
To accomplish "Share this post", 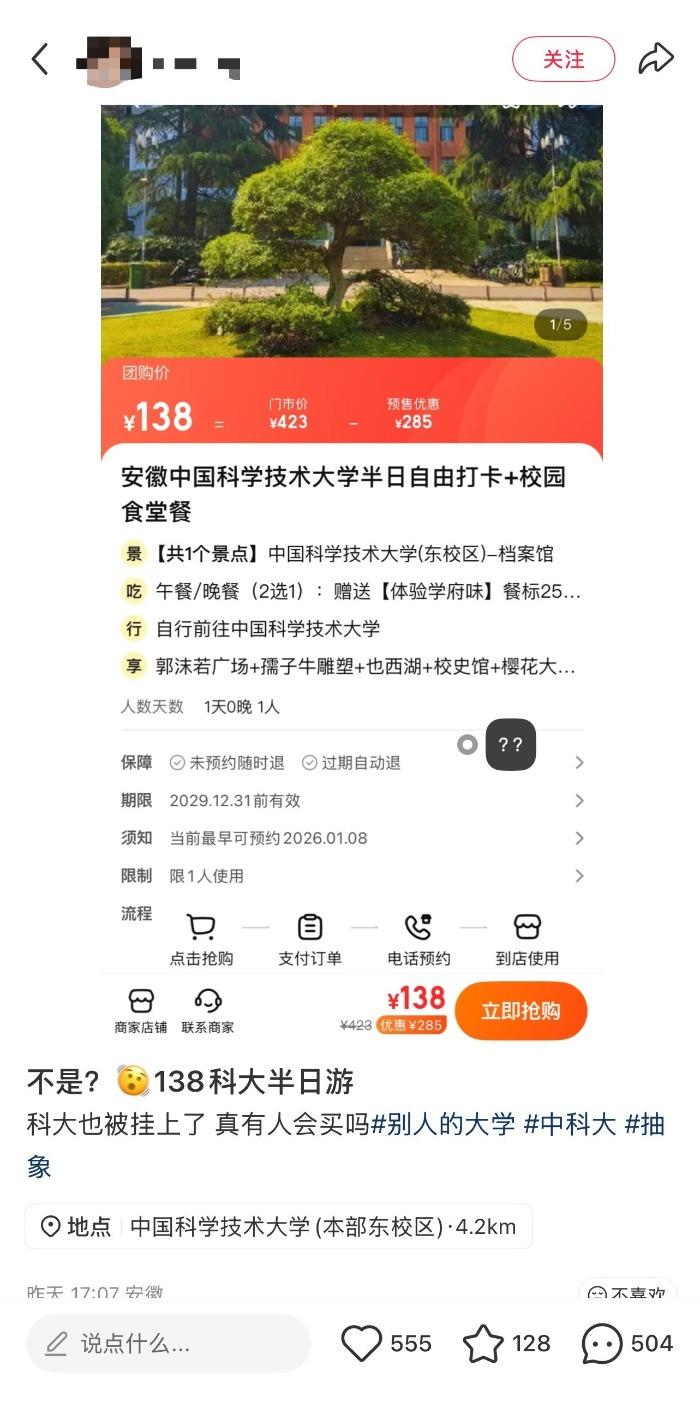I will pyautogui.click(x=656, y=59).
